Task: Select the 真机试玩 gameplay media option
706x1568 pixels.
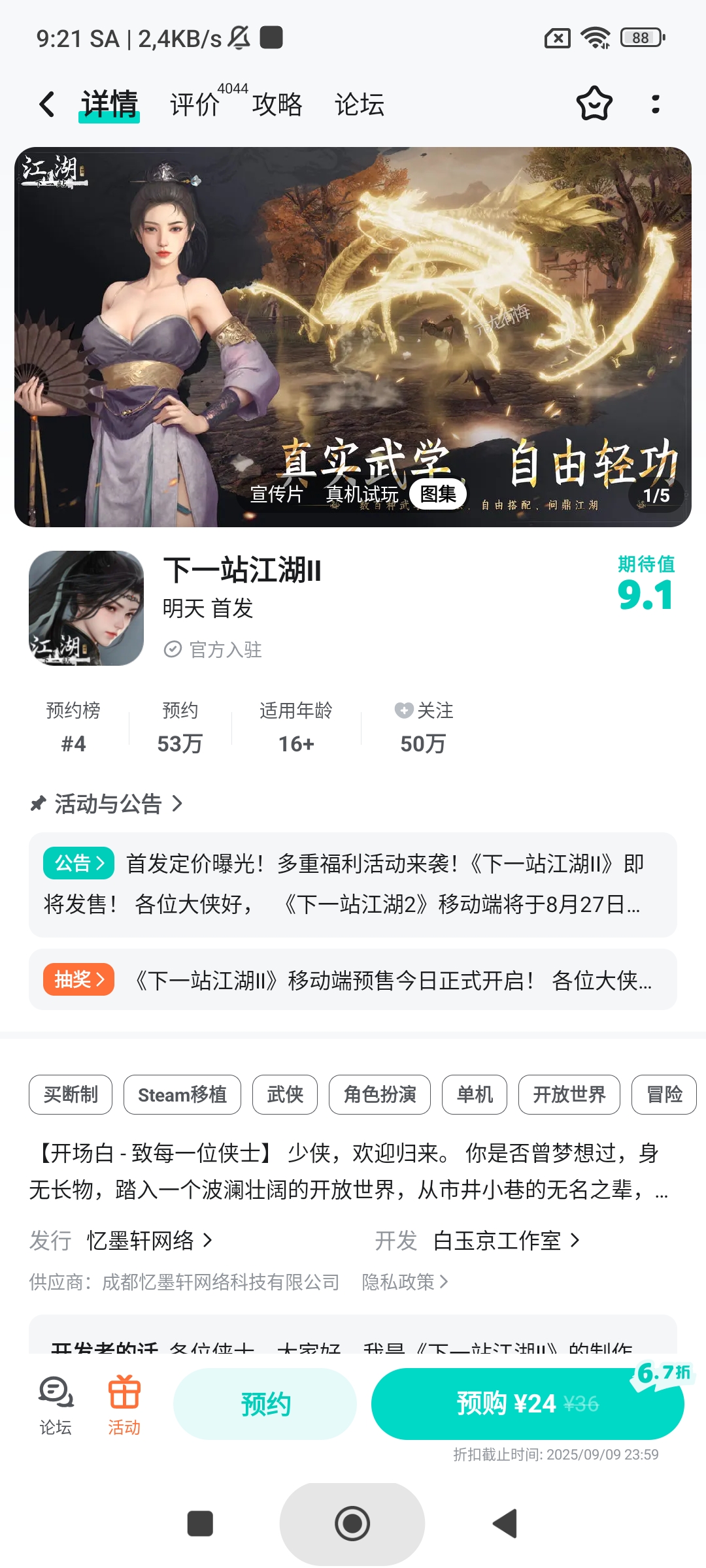Action: 362,494
